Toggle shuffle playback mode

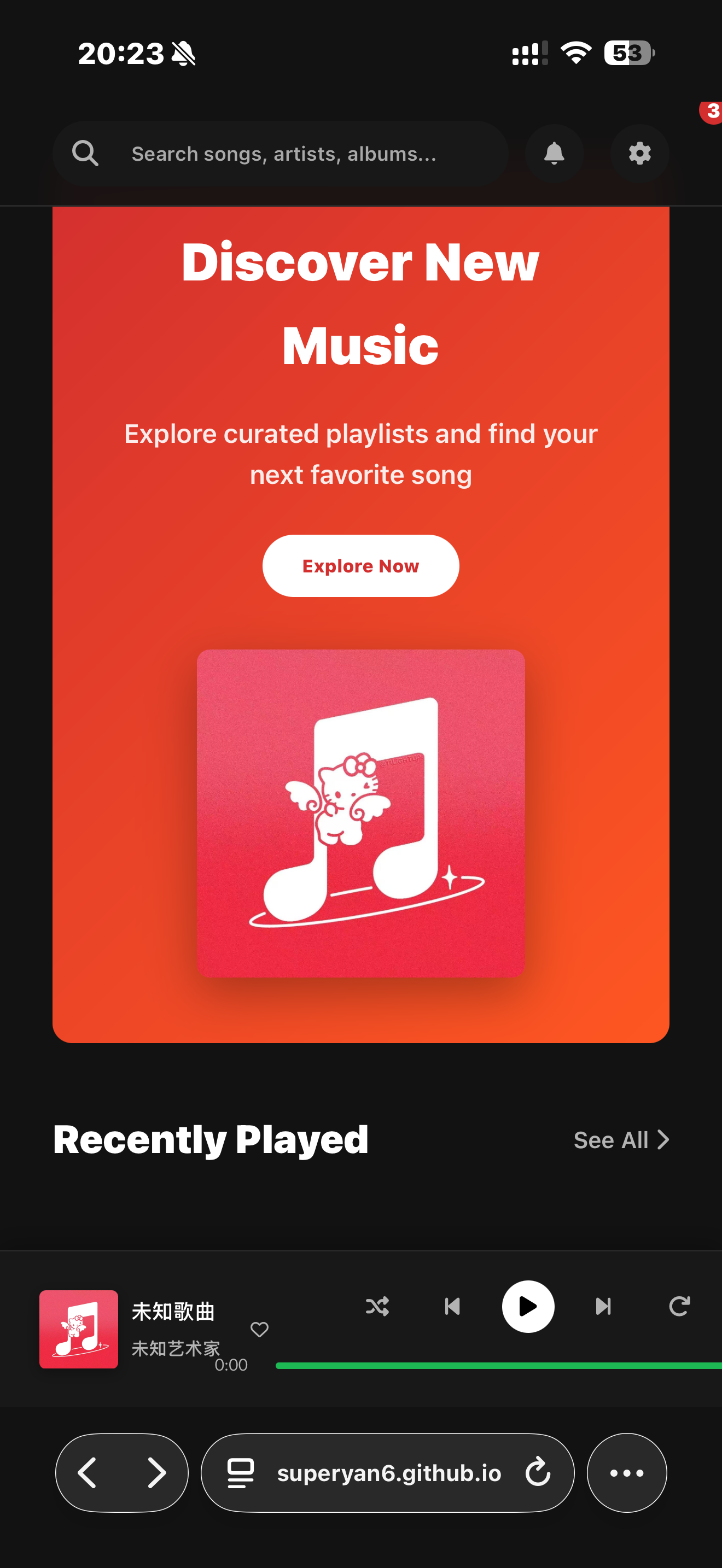(377, 1306)
